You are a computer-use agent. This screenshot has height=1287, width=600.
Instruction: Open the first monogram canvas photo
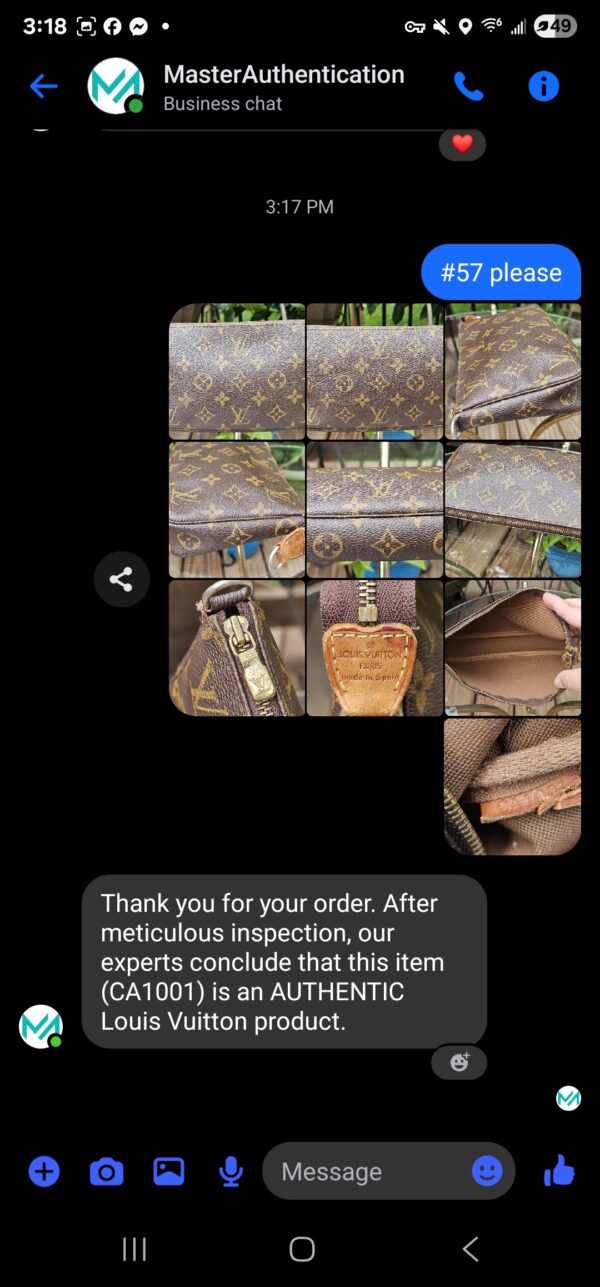[237, 372]
